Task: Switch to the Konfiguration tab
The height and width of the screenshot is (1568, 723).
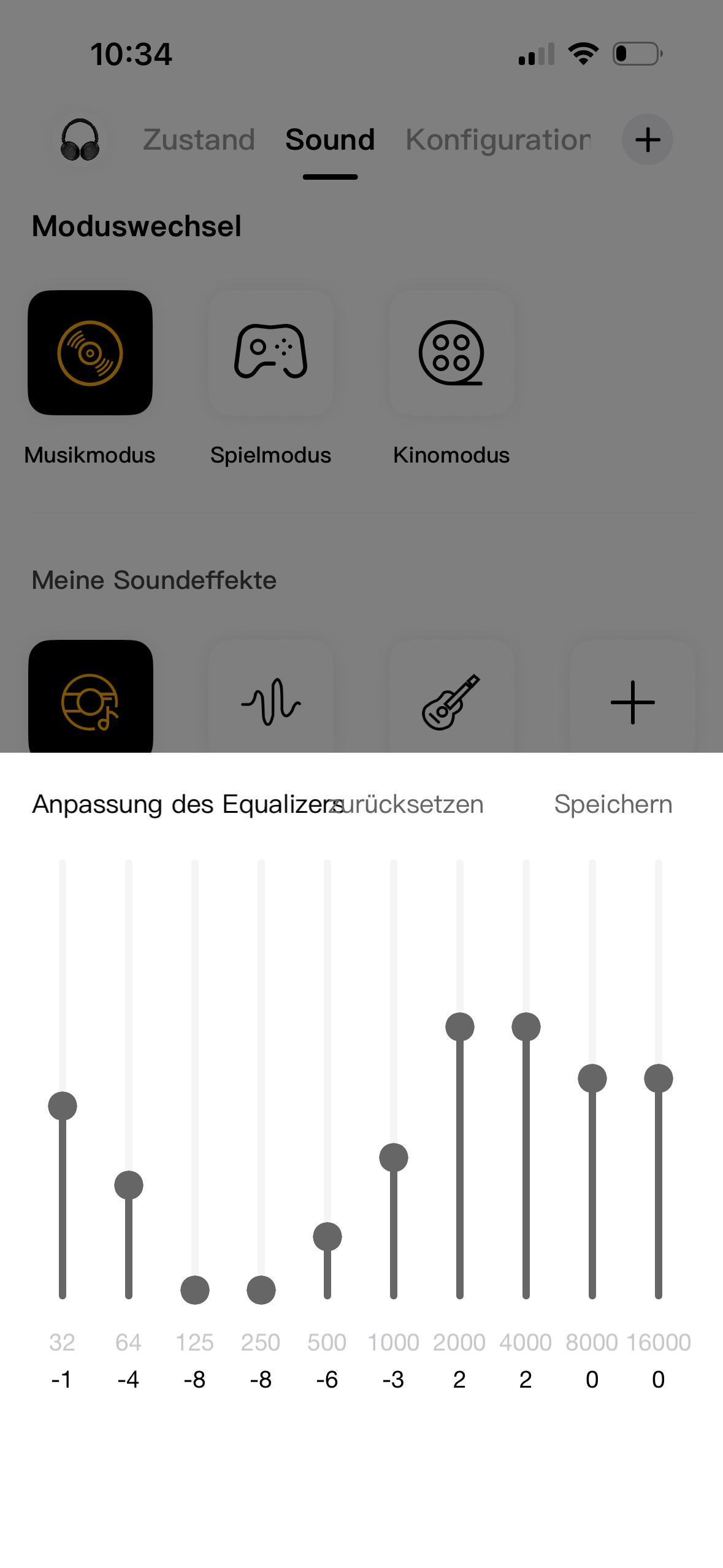Action: [498, 140]
